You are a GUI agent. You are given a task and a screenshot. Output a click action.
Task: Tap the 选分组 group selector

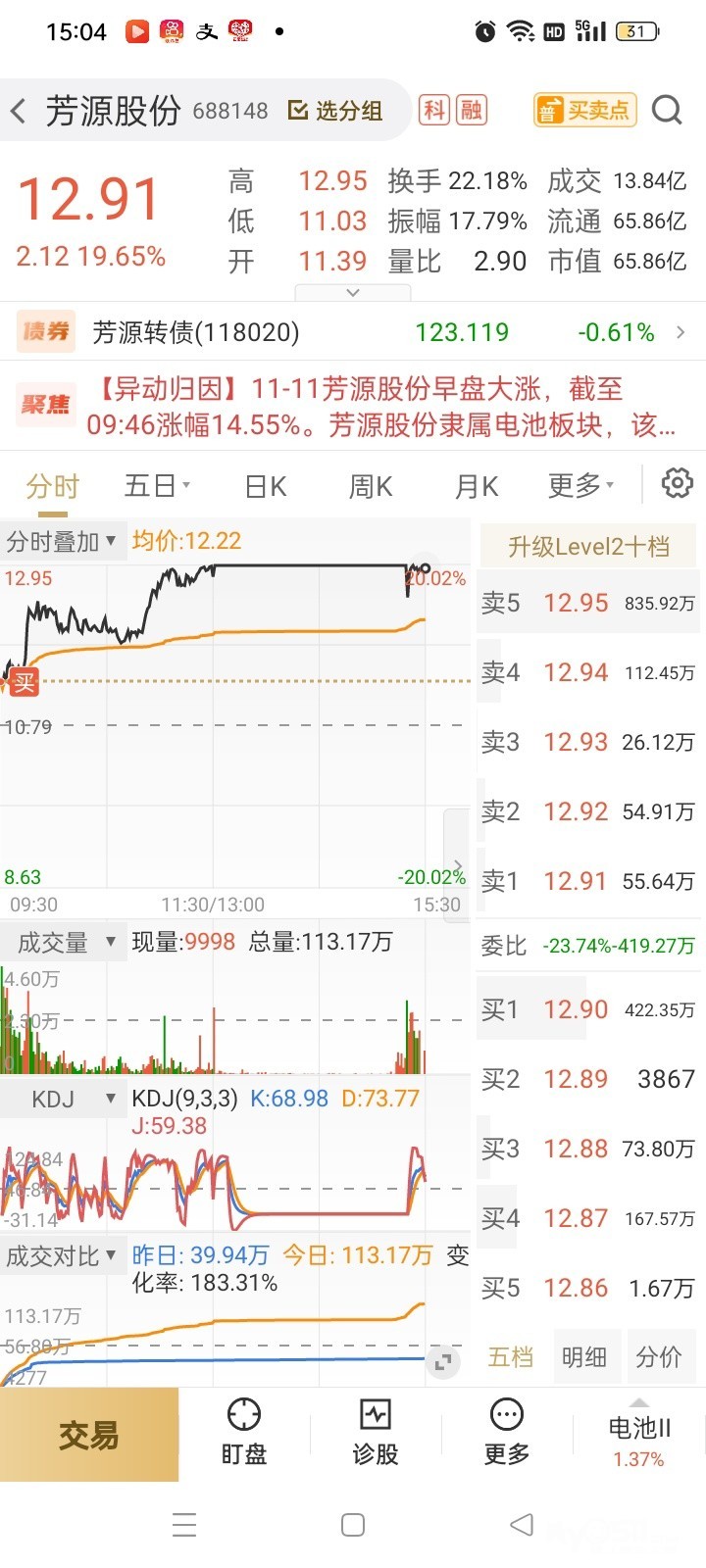(x=336, y=111)
